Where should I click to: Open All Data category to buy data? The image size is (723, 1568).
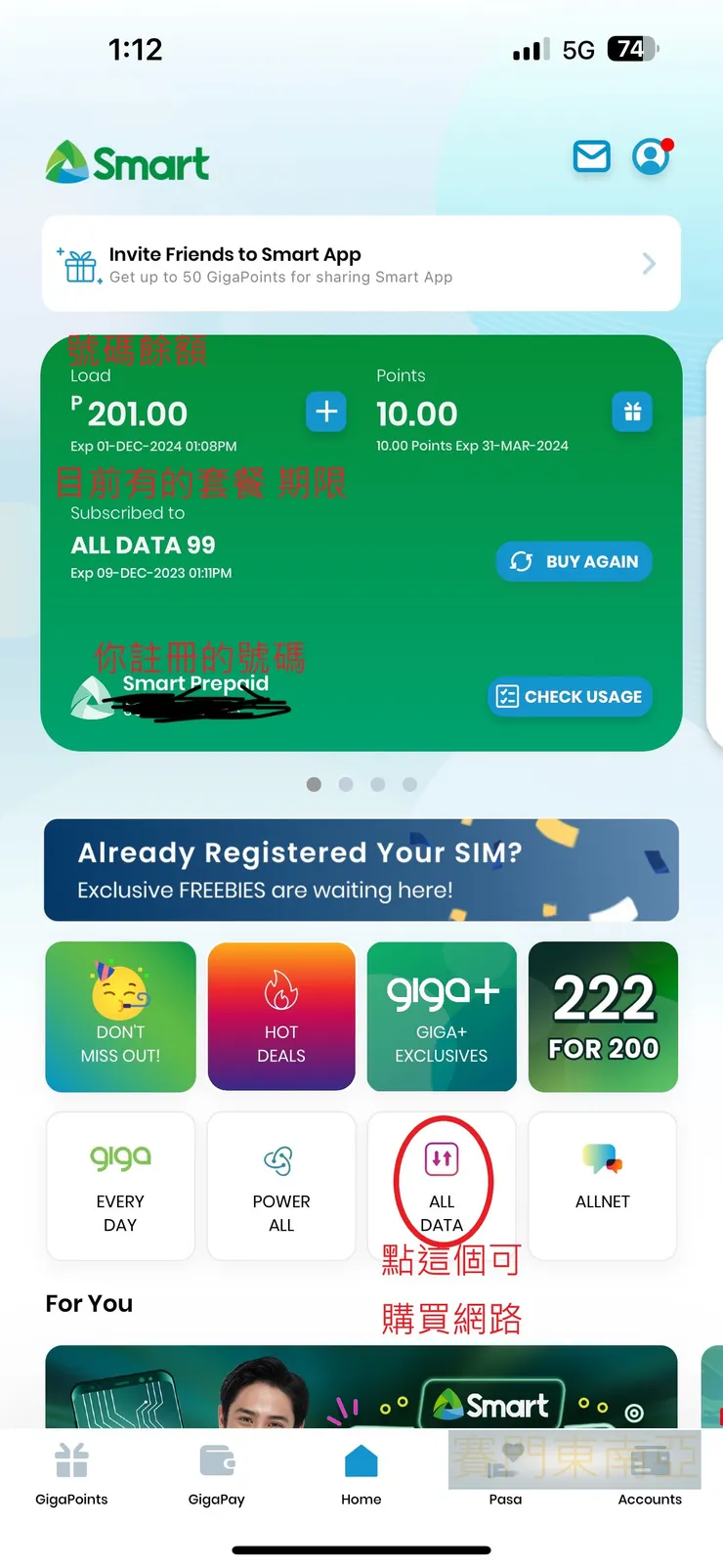pyautogui.click(x=442, y=1186)
